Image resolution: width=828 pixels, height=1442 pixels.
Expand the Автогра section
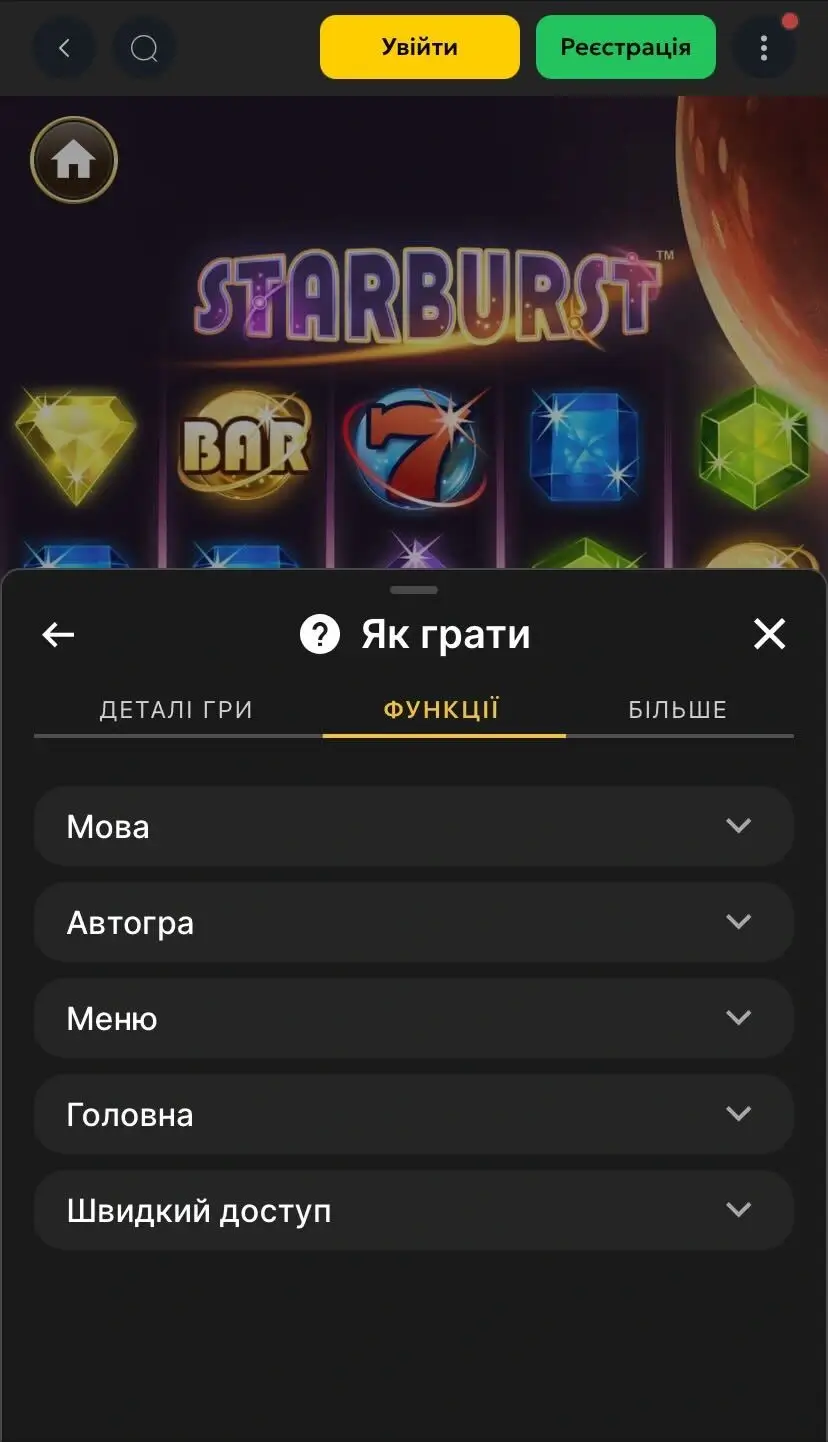point(413,921)
